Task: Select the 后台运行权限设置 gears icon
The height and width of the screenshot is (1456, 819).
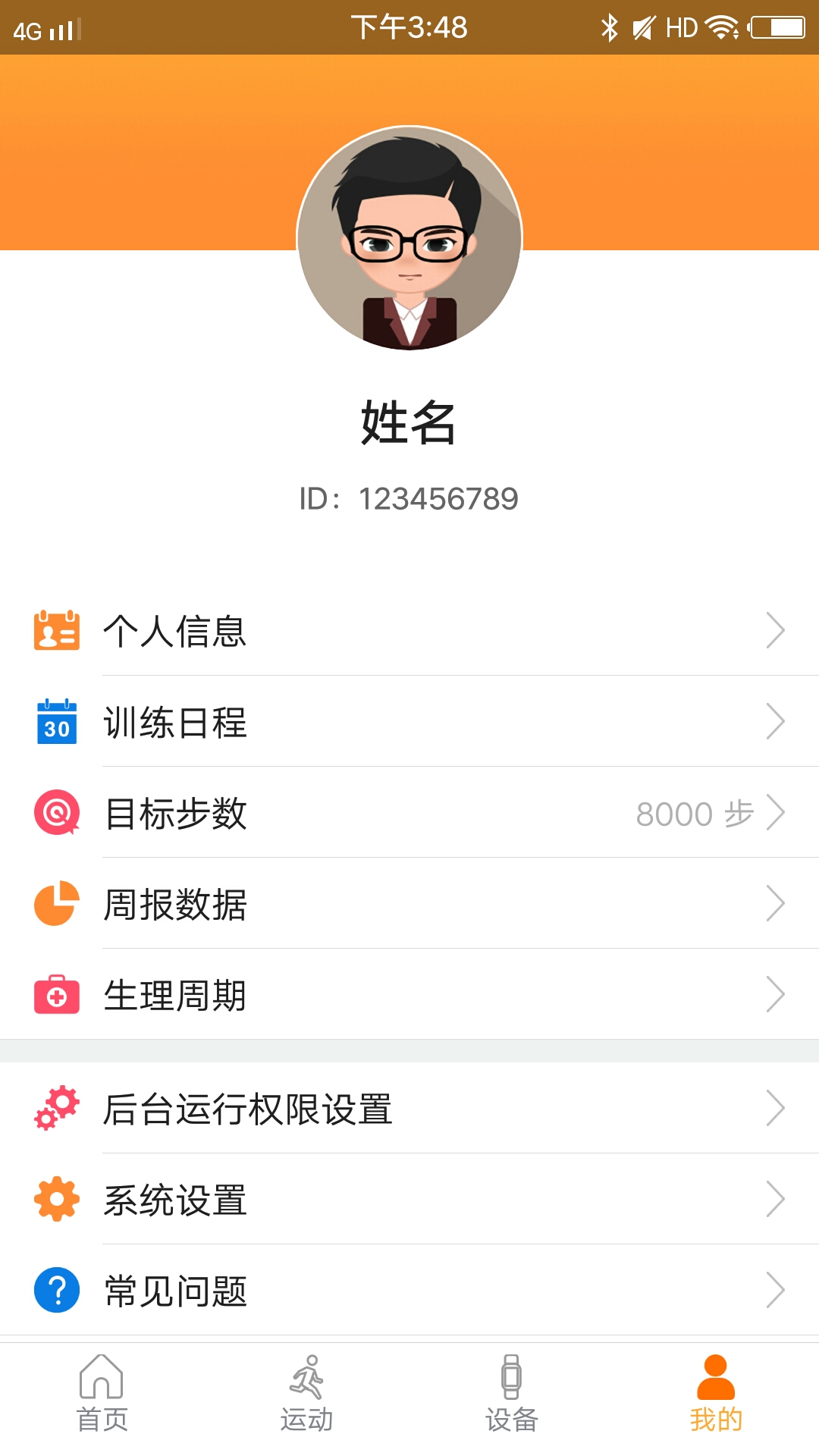Action: [55, 1107]
